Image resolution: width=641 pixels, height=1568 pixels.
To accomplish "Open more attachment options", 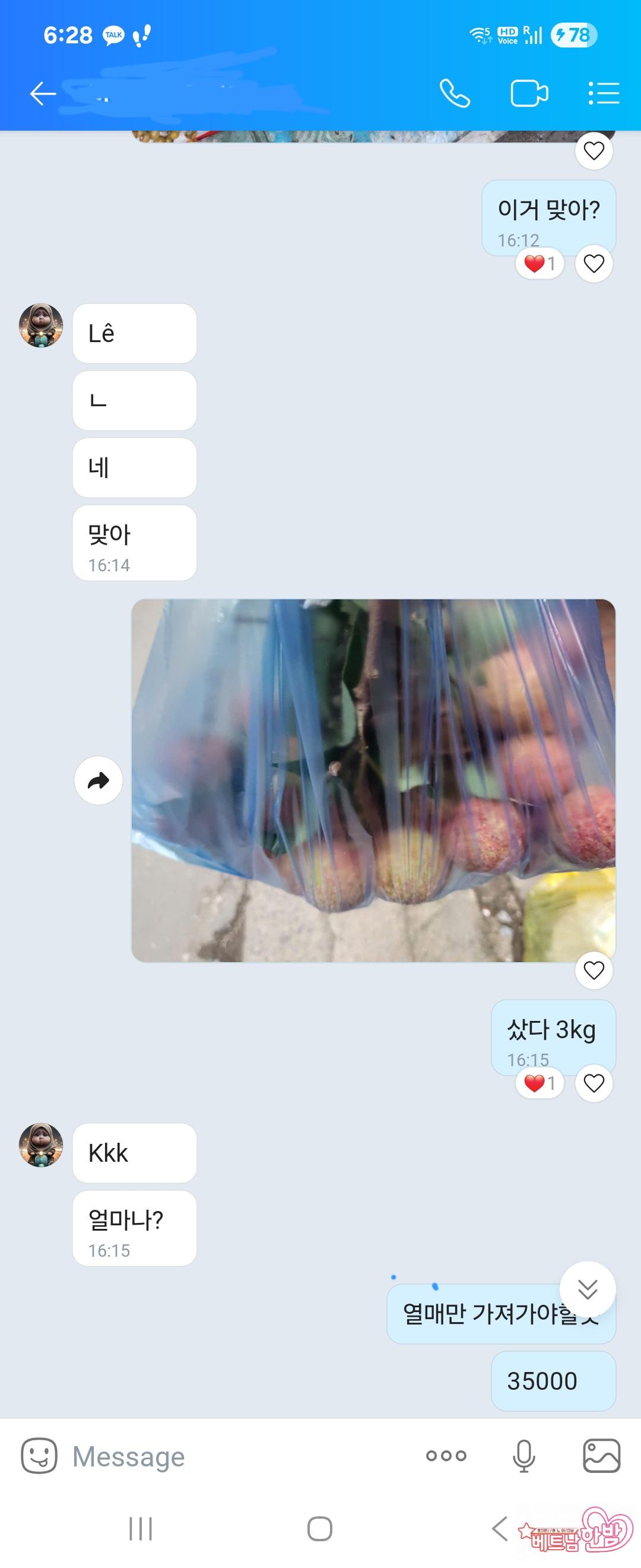I will (446, 1456).
